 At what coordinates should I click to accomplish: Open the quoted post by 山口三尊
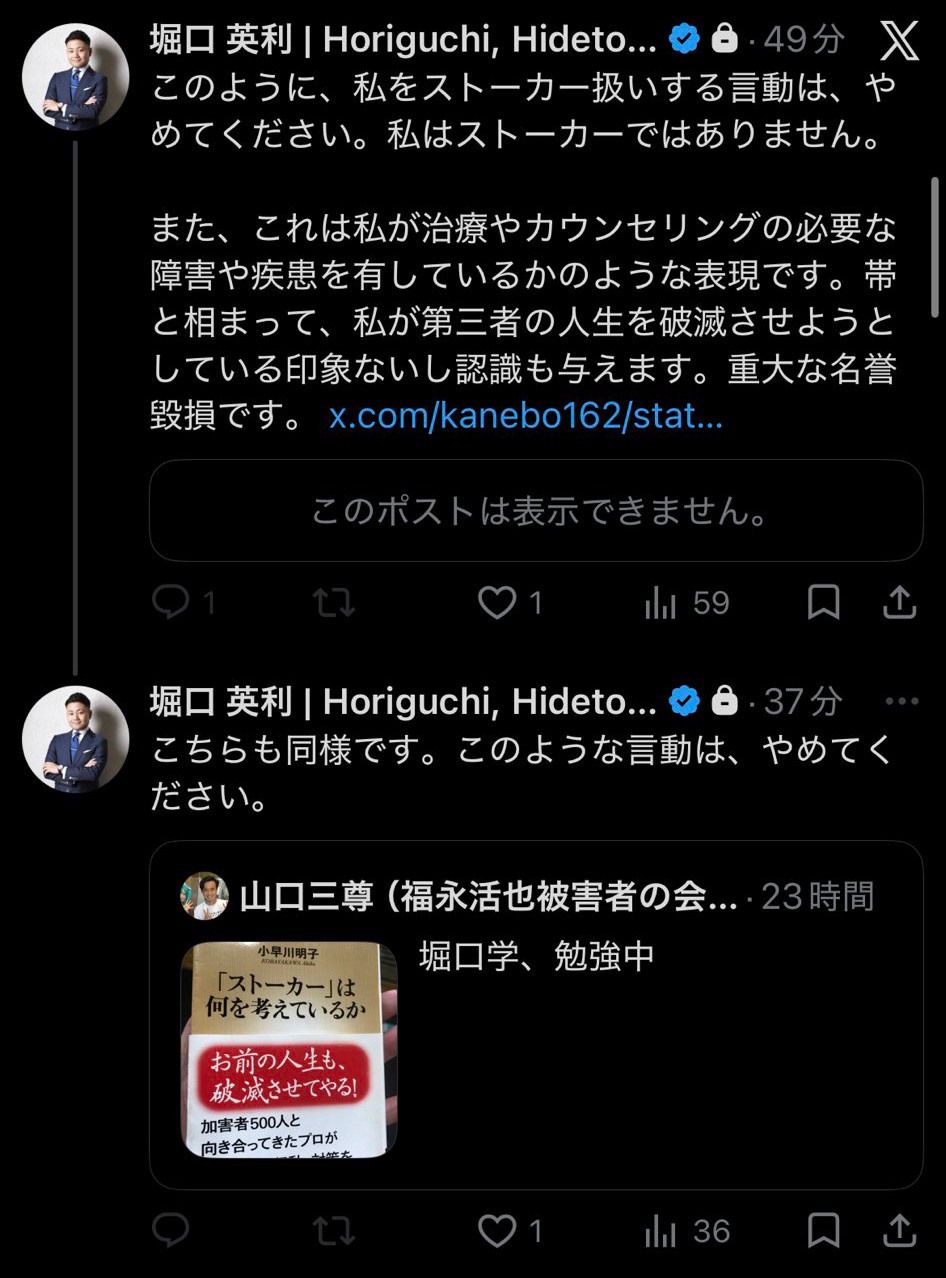[536, 1015]
